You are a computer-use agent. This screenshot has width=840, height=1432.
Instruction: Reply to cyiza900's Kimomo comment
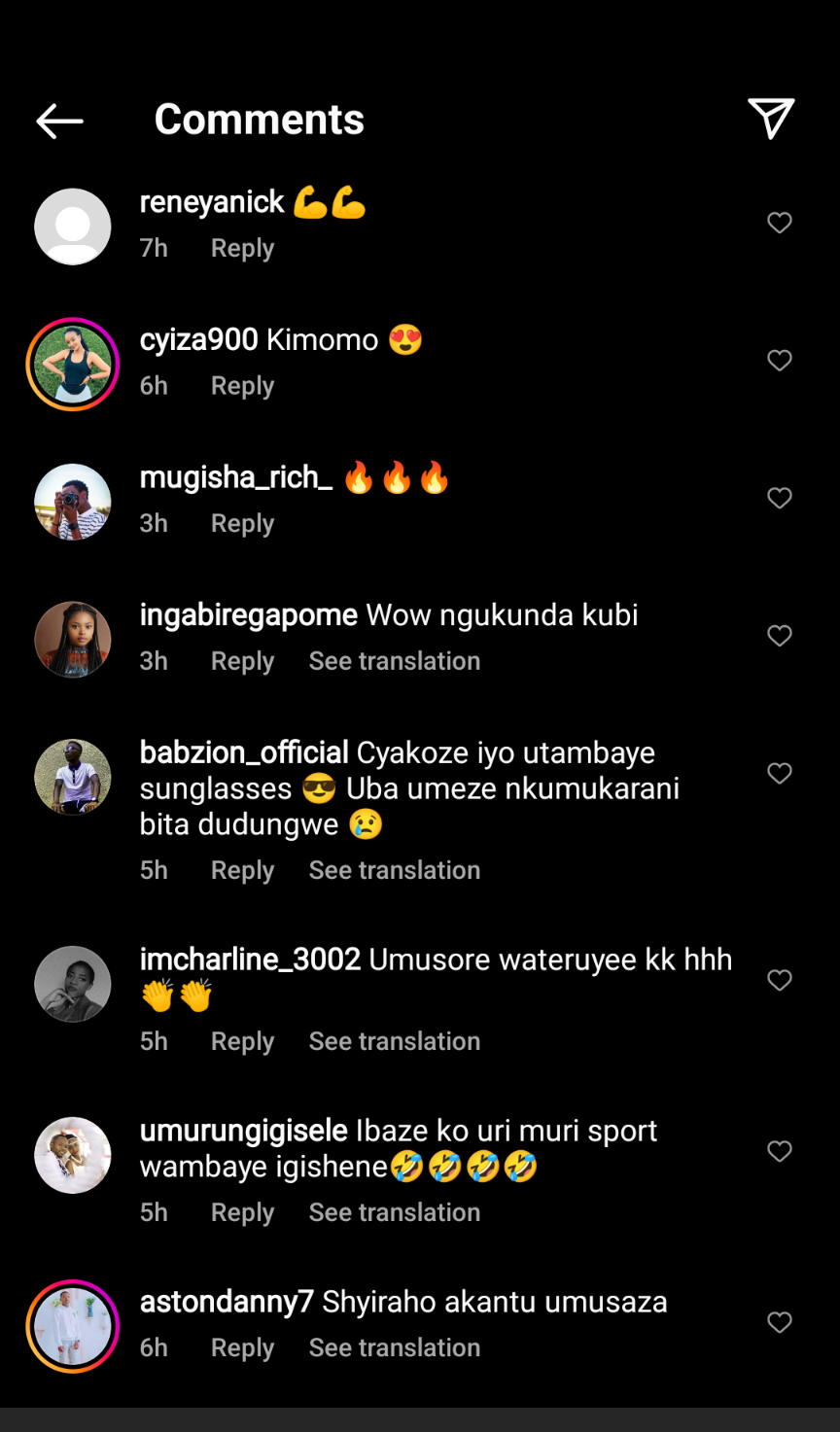pyautogui.click(x=242, y=386)
